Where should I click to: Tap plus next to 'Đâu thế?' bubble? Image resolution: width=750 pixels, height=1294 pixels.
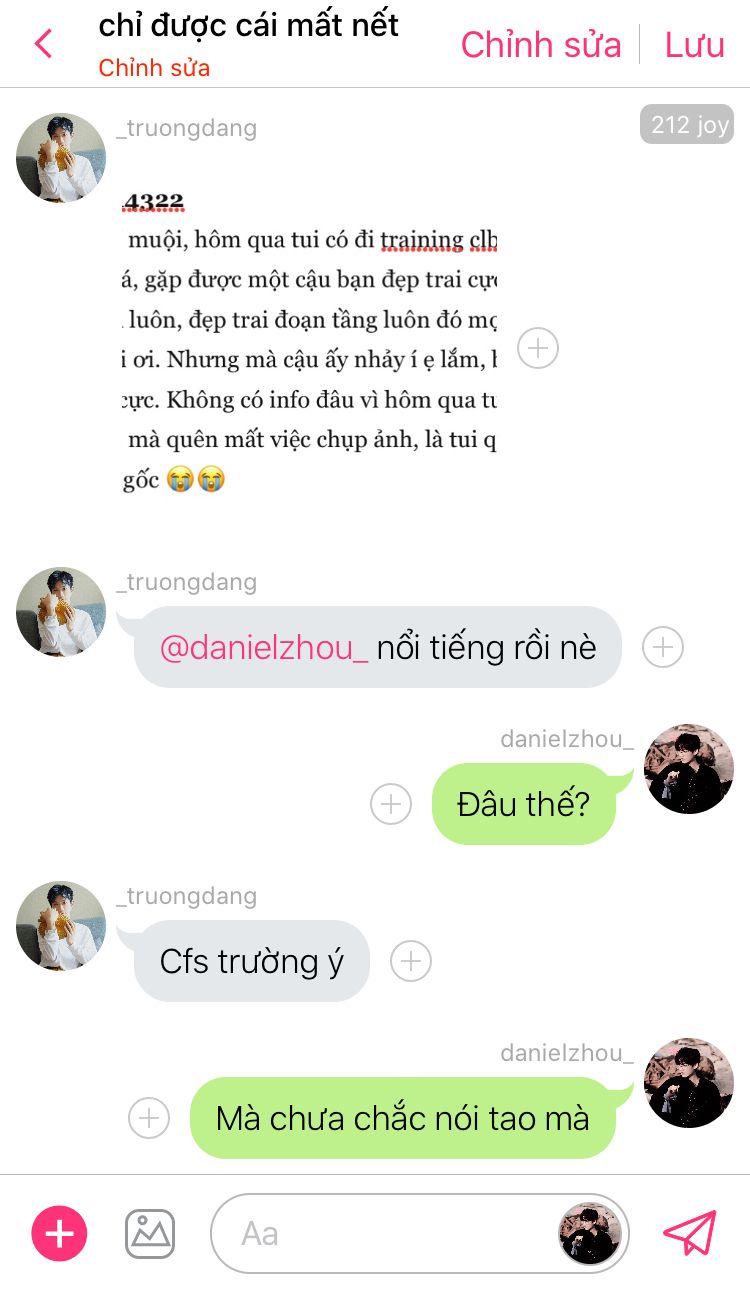coord(391,804)
